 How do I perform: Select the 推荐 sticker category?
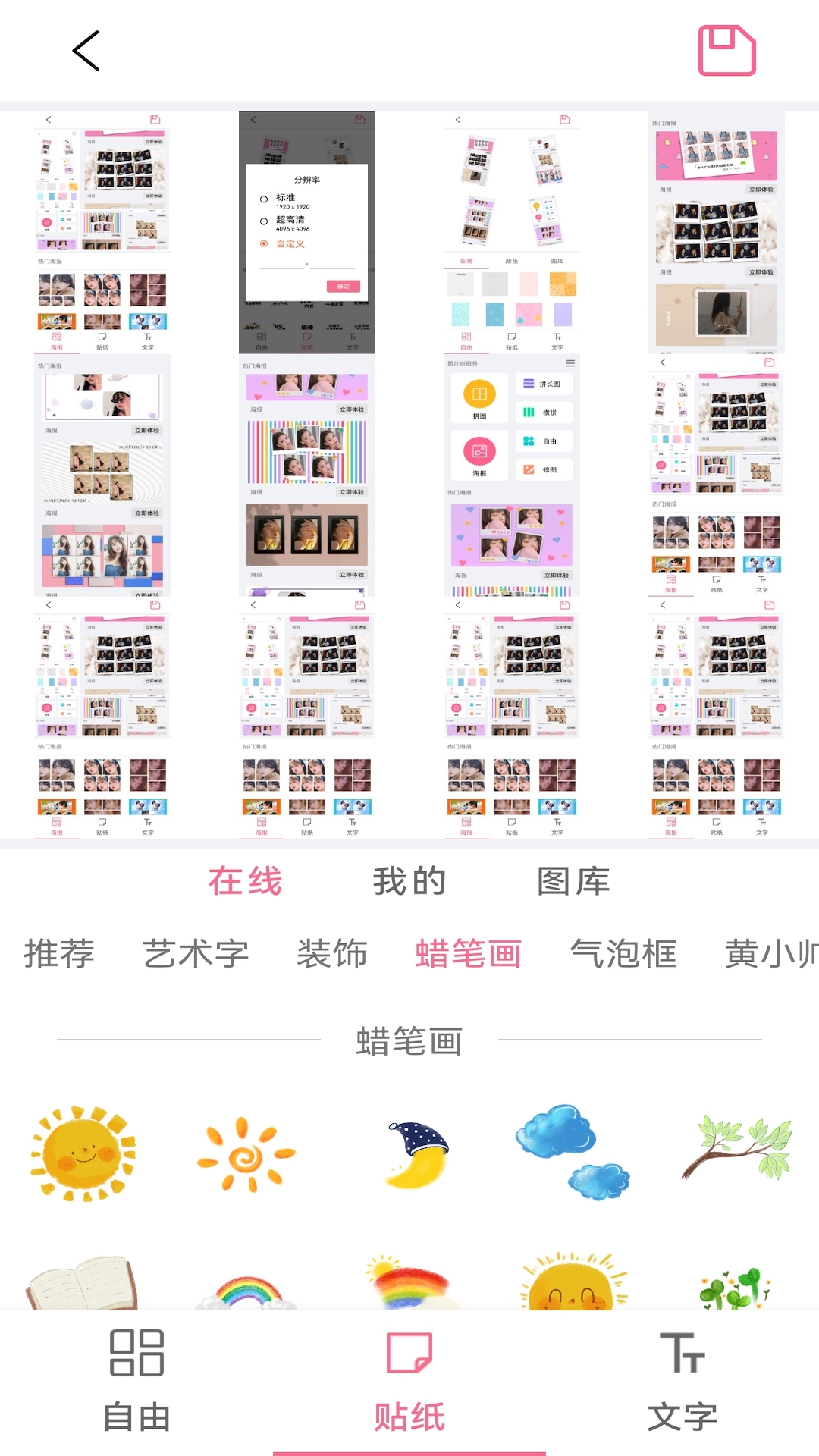[x=59, y=953]
